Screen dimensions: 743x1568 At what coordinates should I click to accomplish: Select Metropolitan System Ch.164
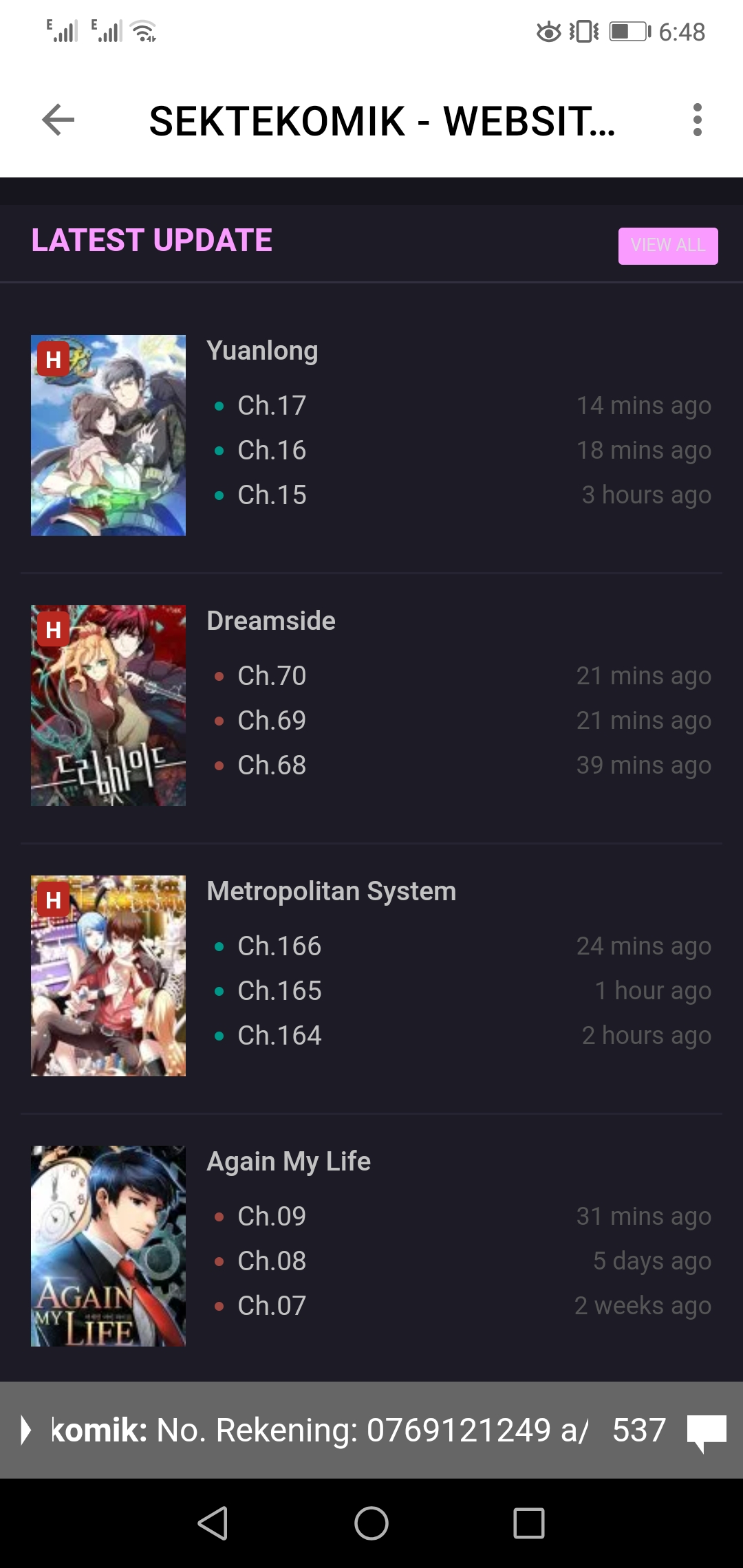(x=279, y=1036)
